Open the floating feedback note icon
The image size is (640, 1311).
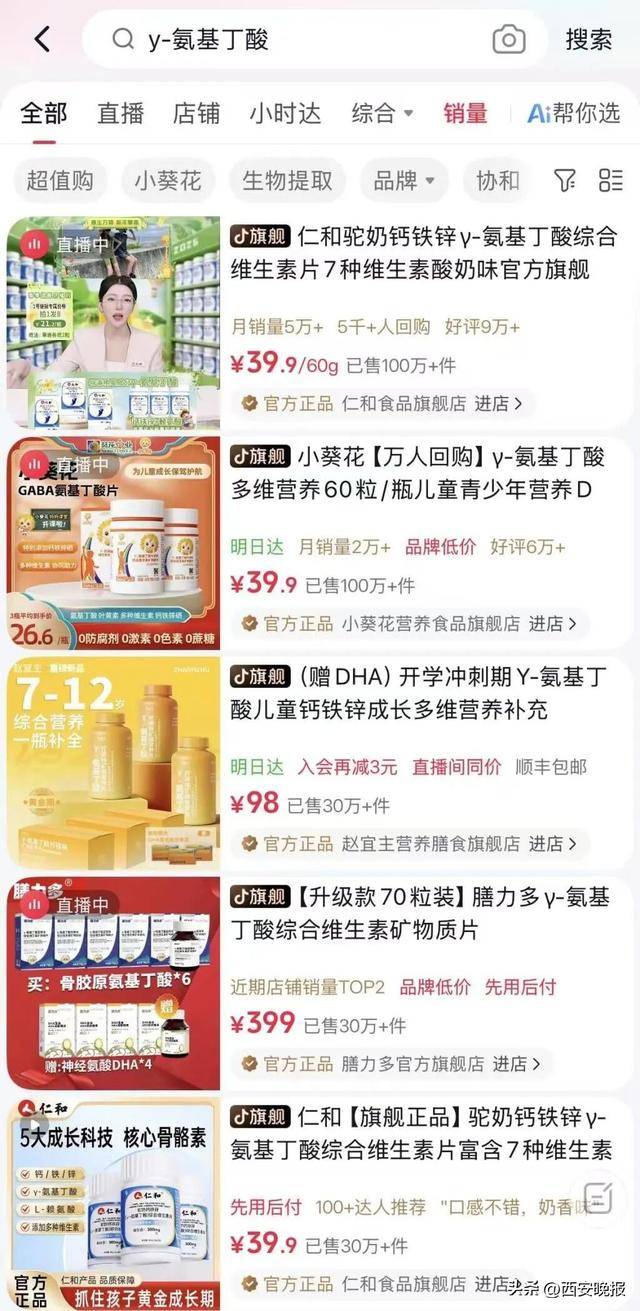[x=598, y=1197]
